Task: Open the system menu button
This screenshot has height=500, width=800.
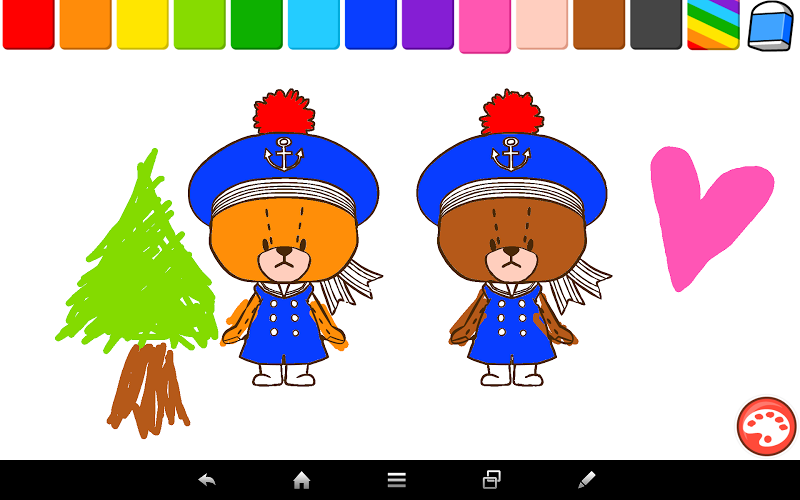Action: click(x=397, y=480)
